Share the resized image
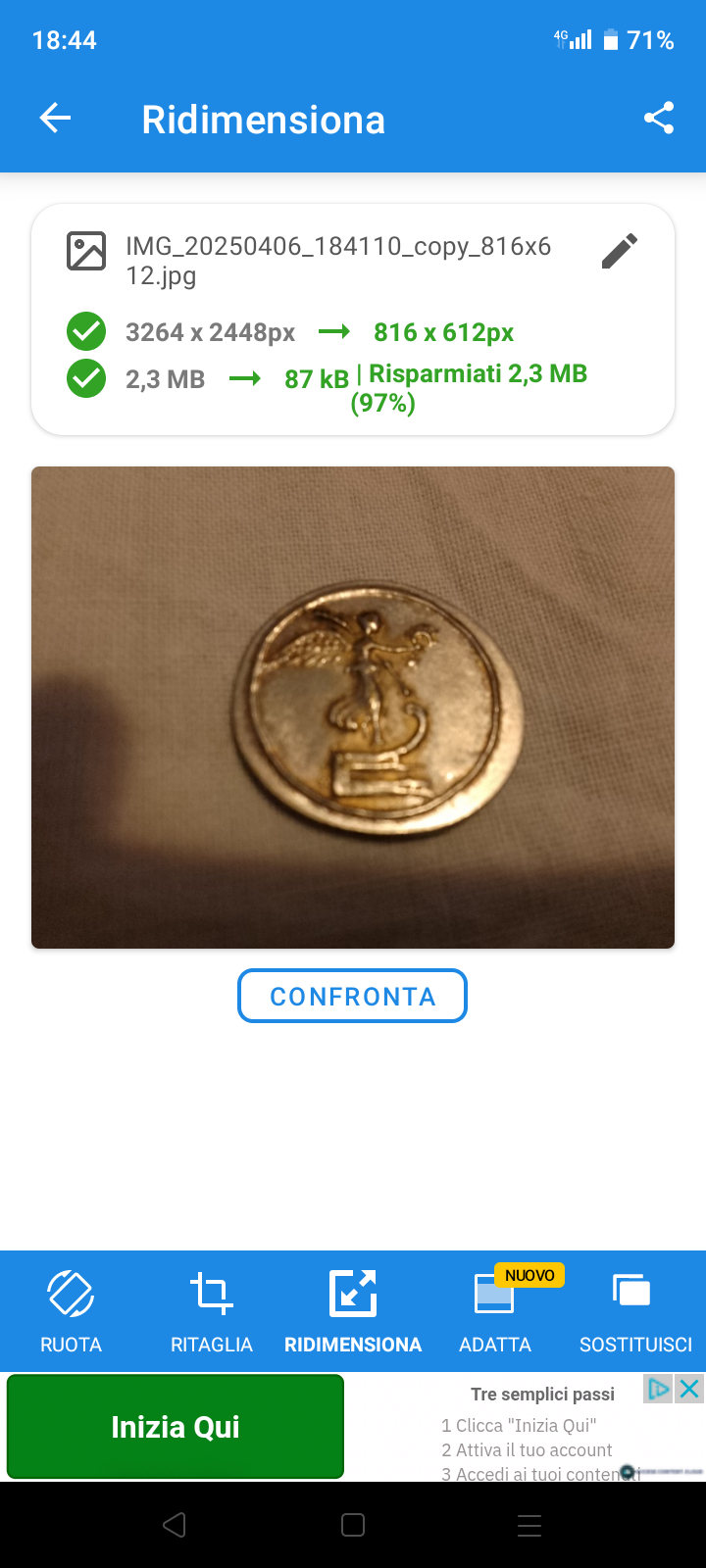 [659, 119]
